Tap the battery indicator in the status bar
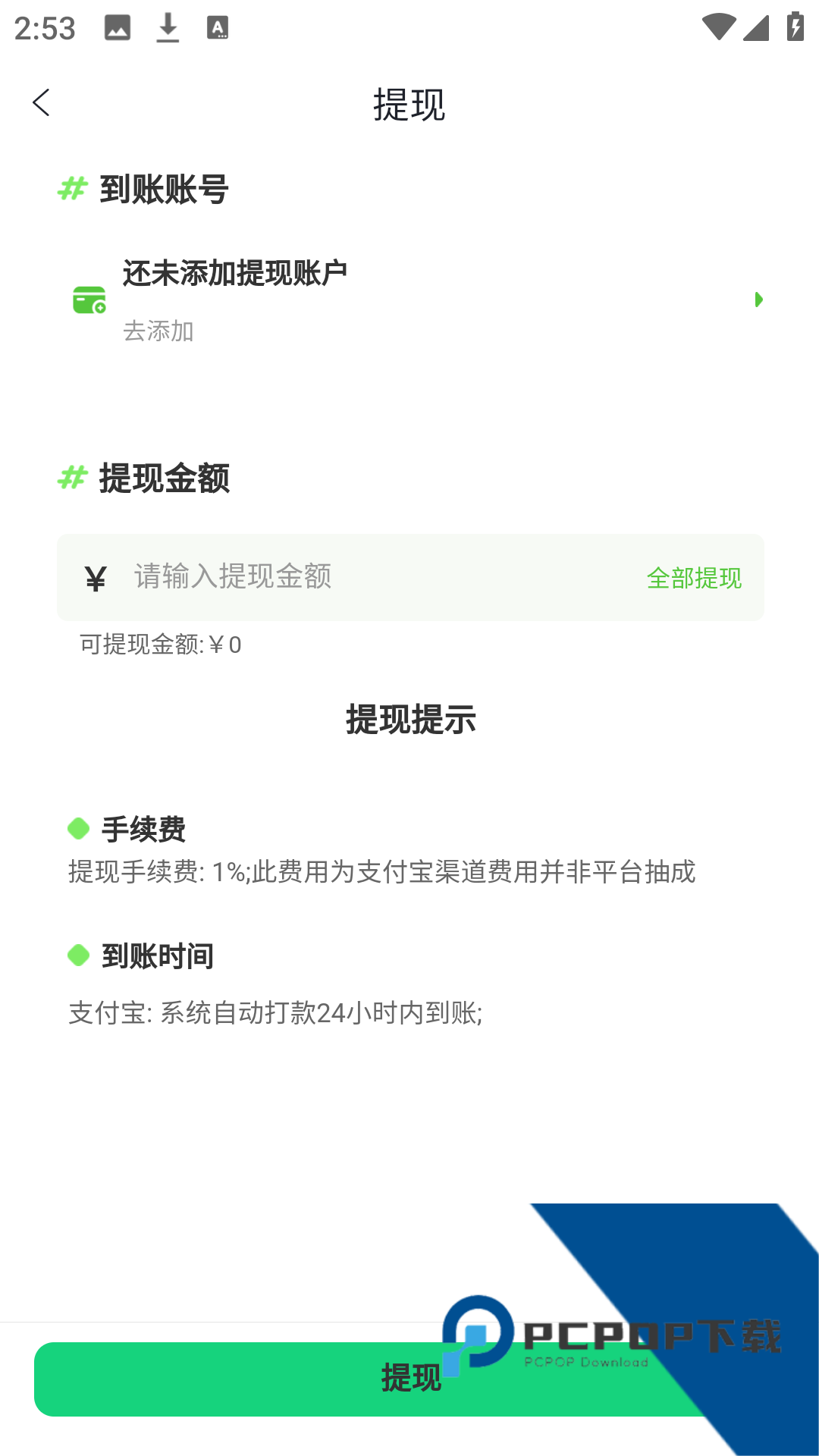819x1456 pixels. pyautogui.click(x=794, y=27)
